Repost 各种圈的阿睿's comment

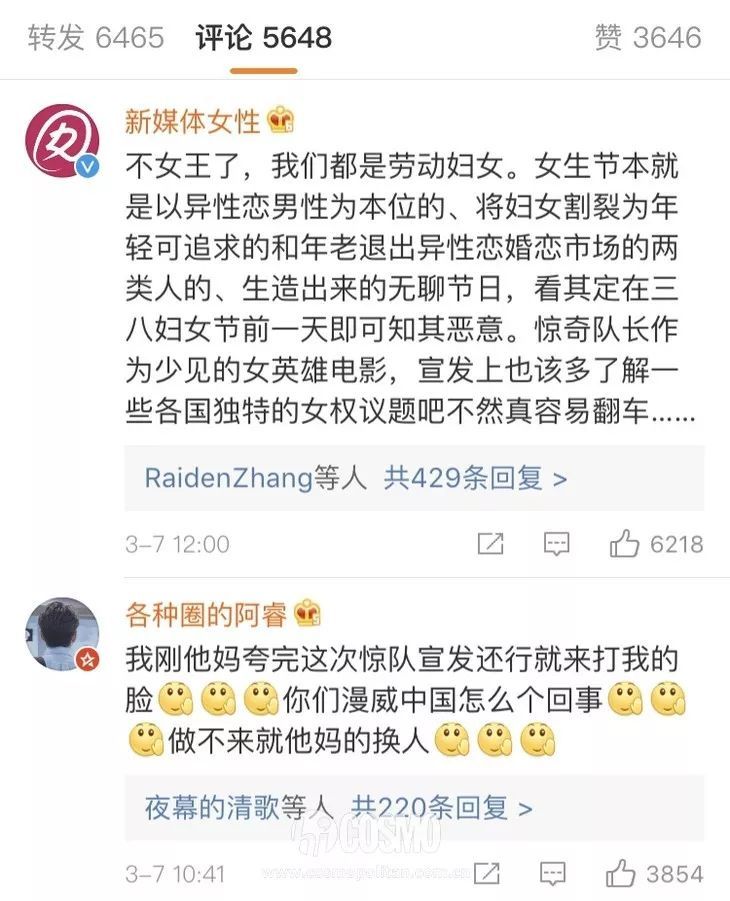pyautogui.click(x=487, y=873)
